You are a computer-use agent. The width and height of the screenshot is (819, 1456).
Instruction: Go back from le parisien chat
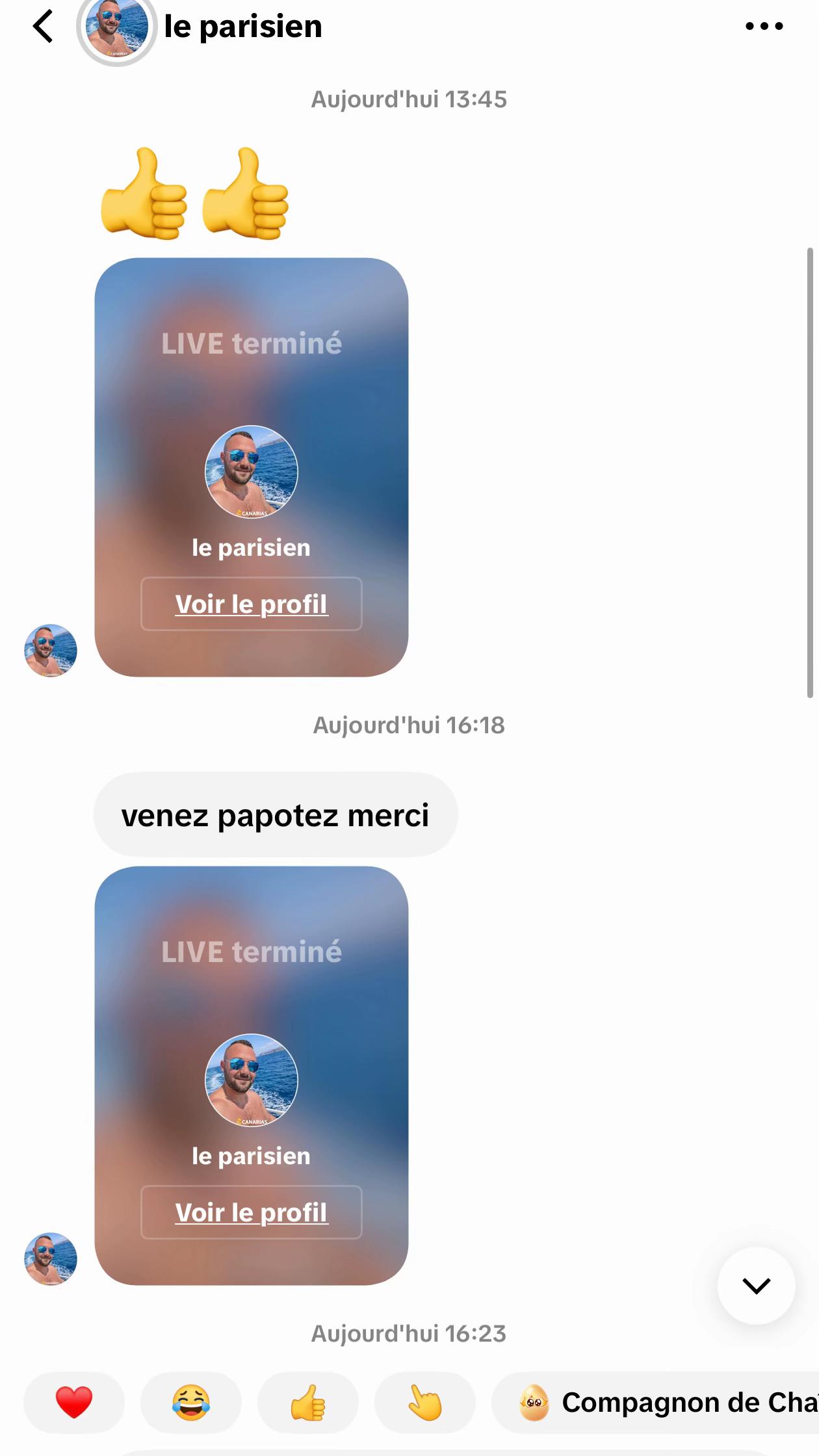click(43, 27)
